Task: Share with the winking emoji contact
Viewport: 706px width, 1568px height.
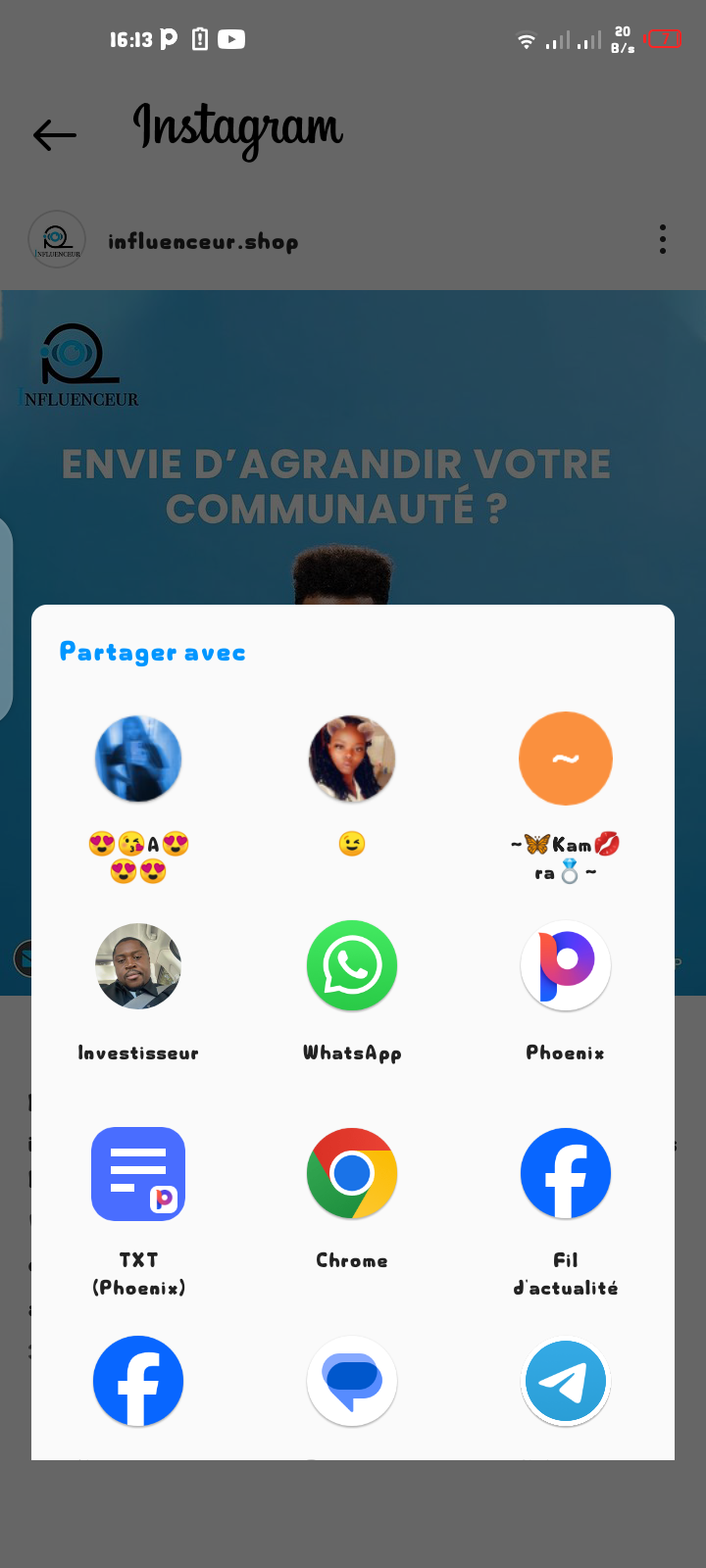Action: (352, 759)
